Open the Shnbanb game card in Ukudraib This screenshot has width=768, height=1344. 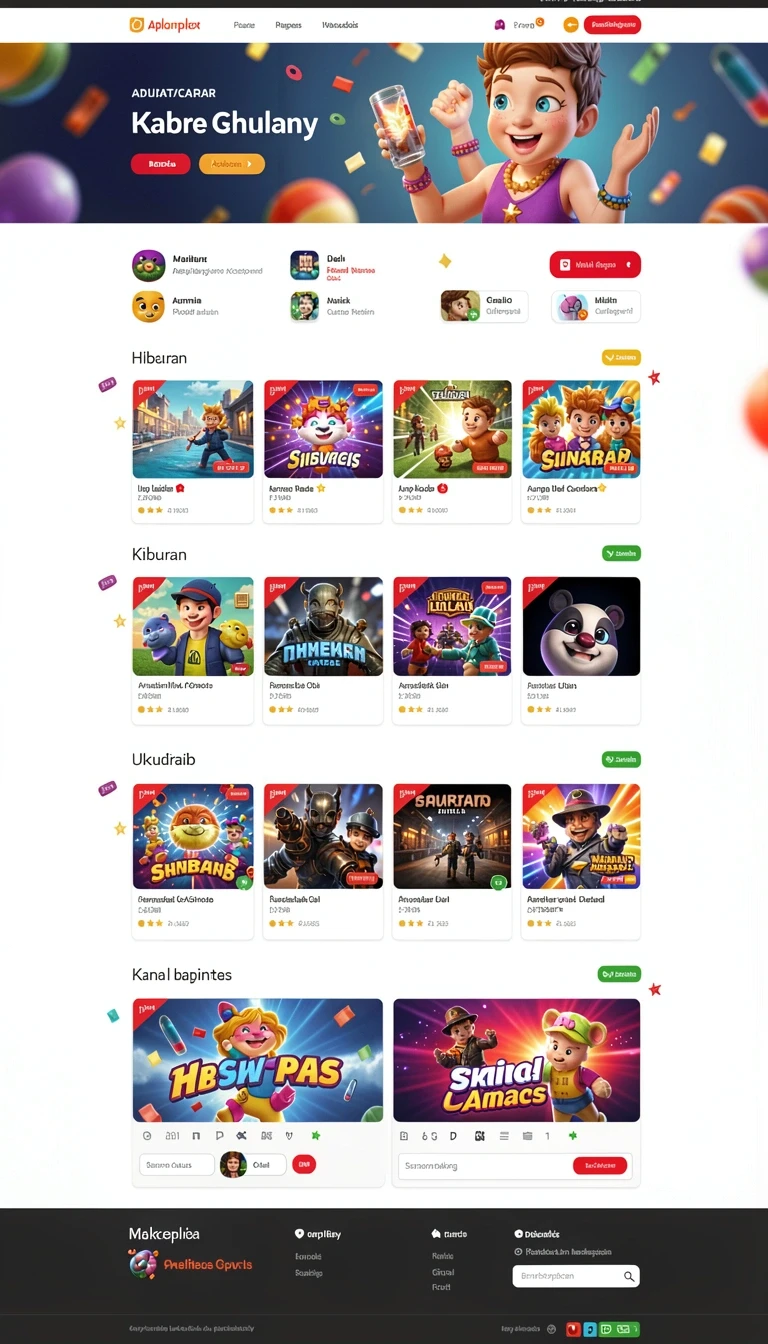193,861
